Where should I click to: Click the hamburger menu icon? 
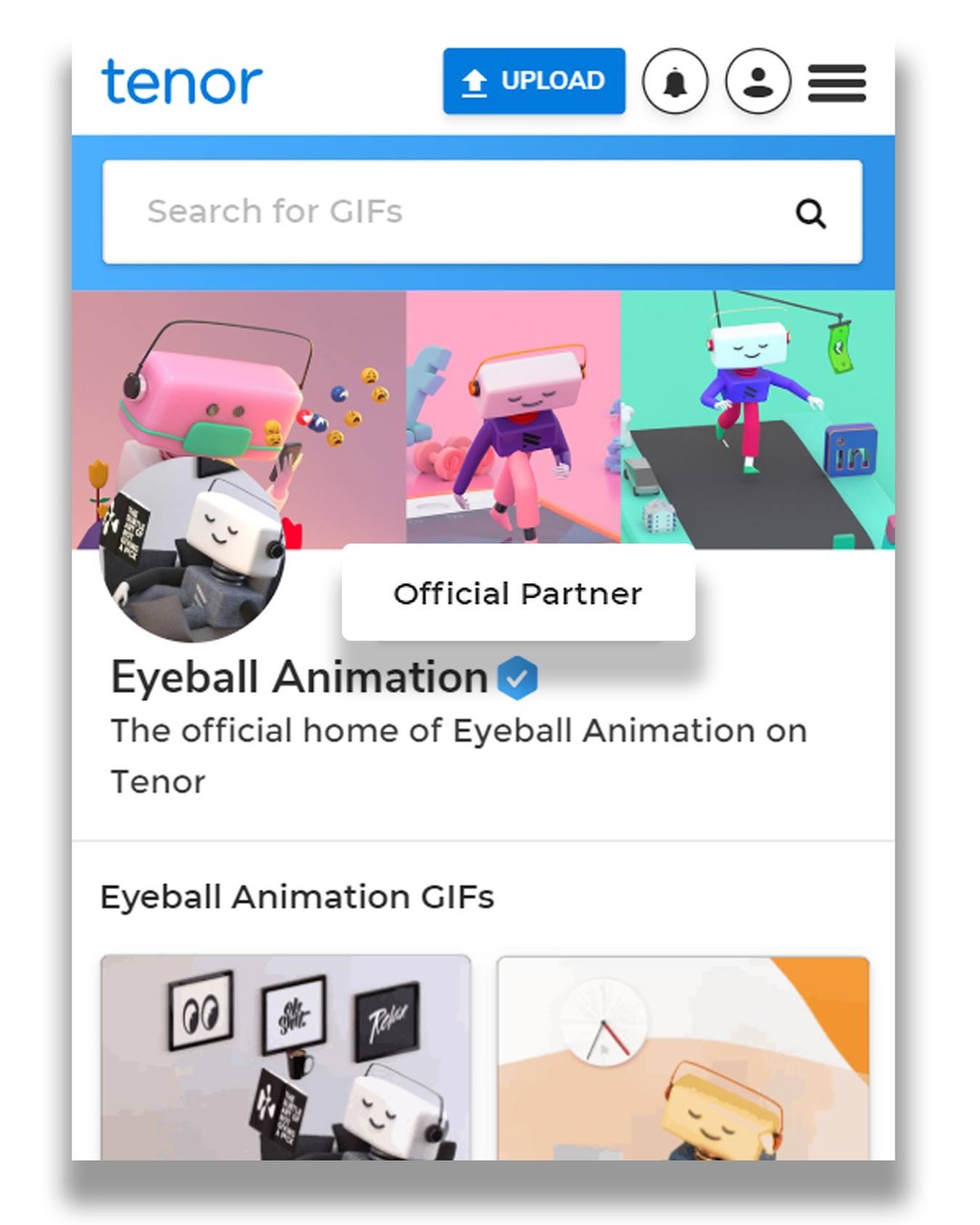[837, 82]
